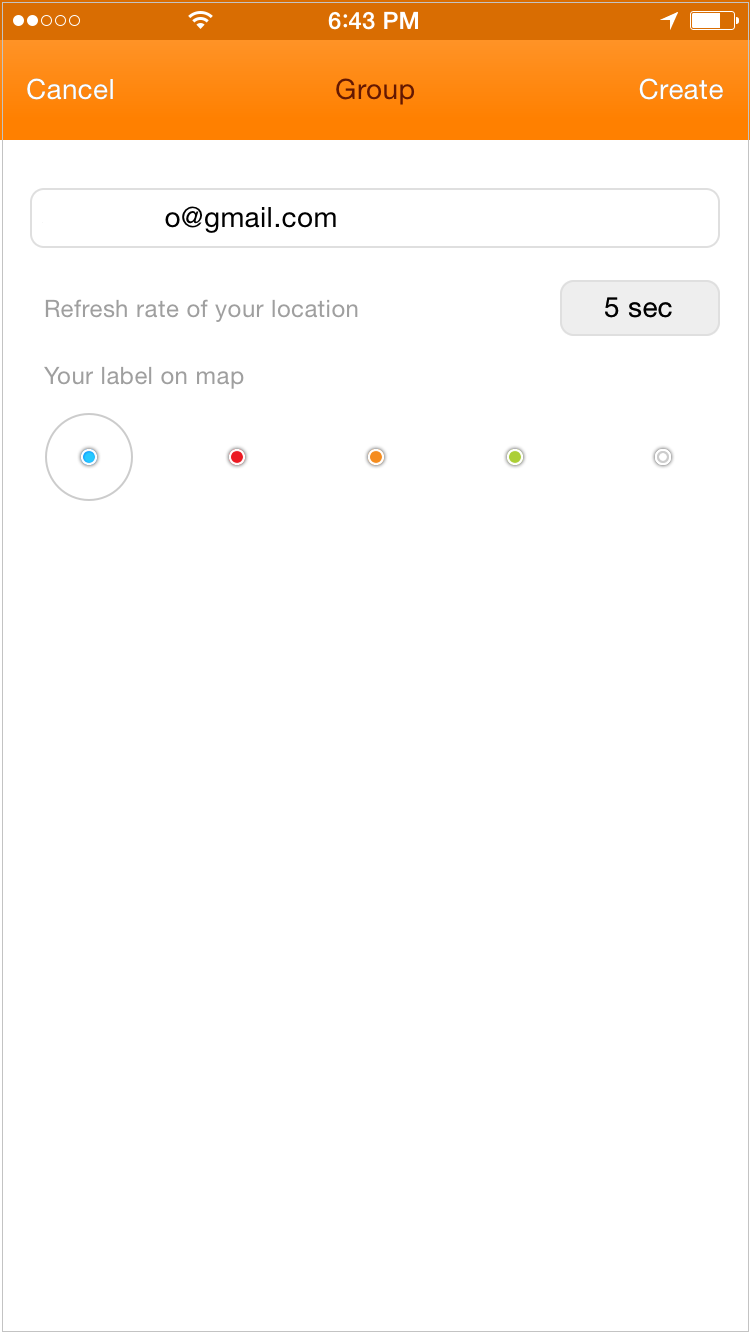Select the blue map label
The image size is (750, 1334).
(x=89, y=457)
